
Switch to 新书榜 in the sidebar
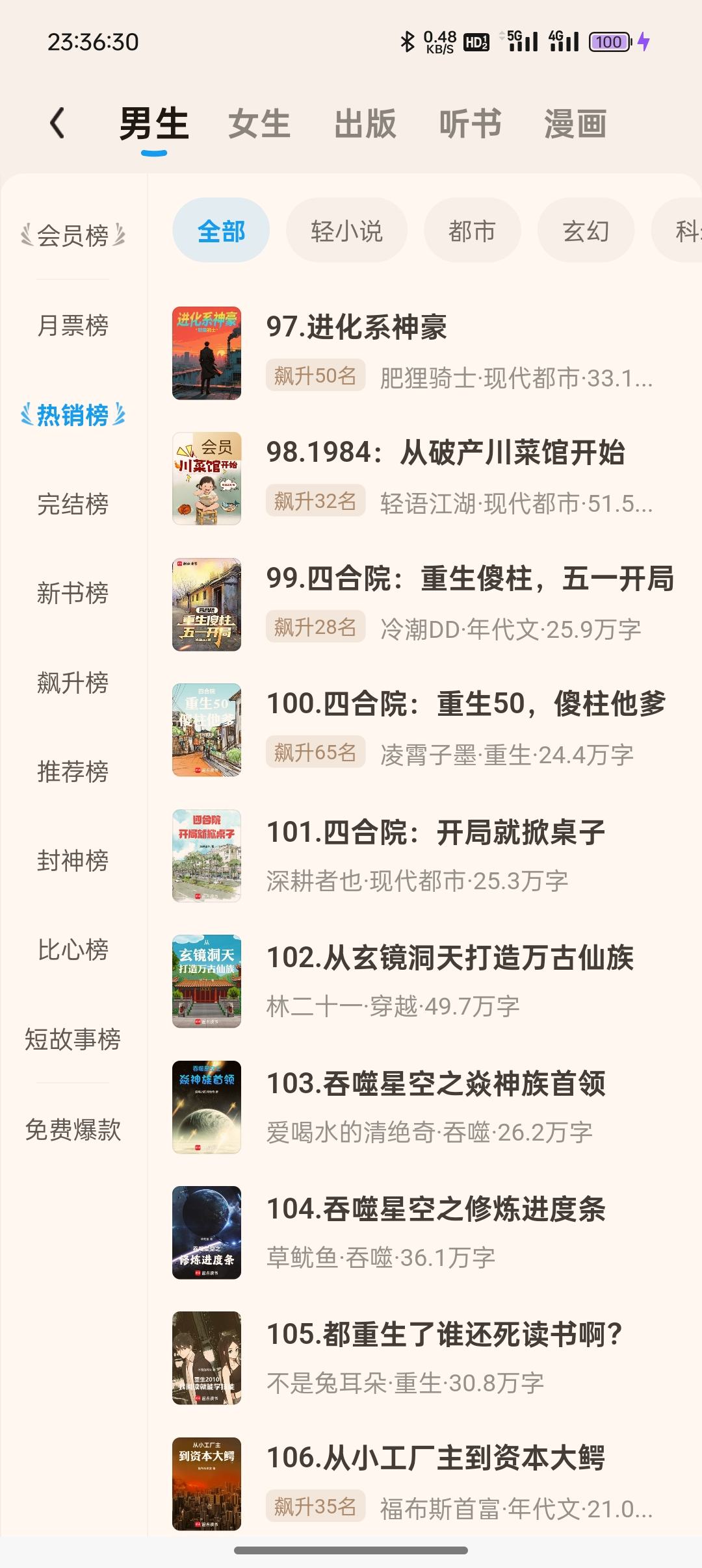coord(73,592)
